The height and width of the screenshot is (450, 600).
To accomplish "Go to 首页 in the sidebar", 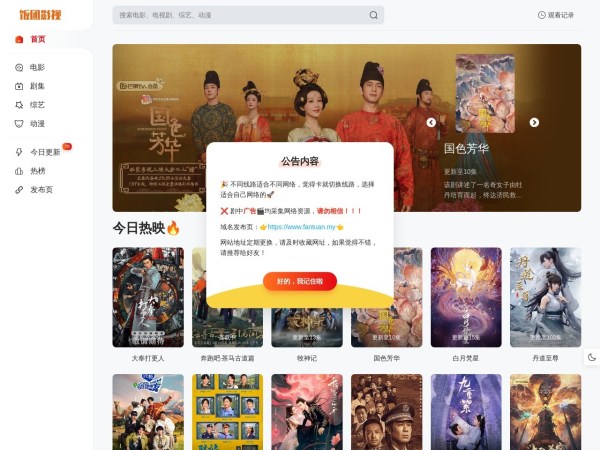I will pos(37,39).
